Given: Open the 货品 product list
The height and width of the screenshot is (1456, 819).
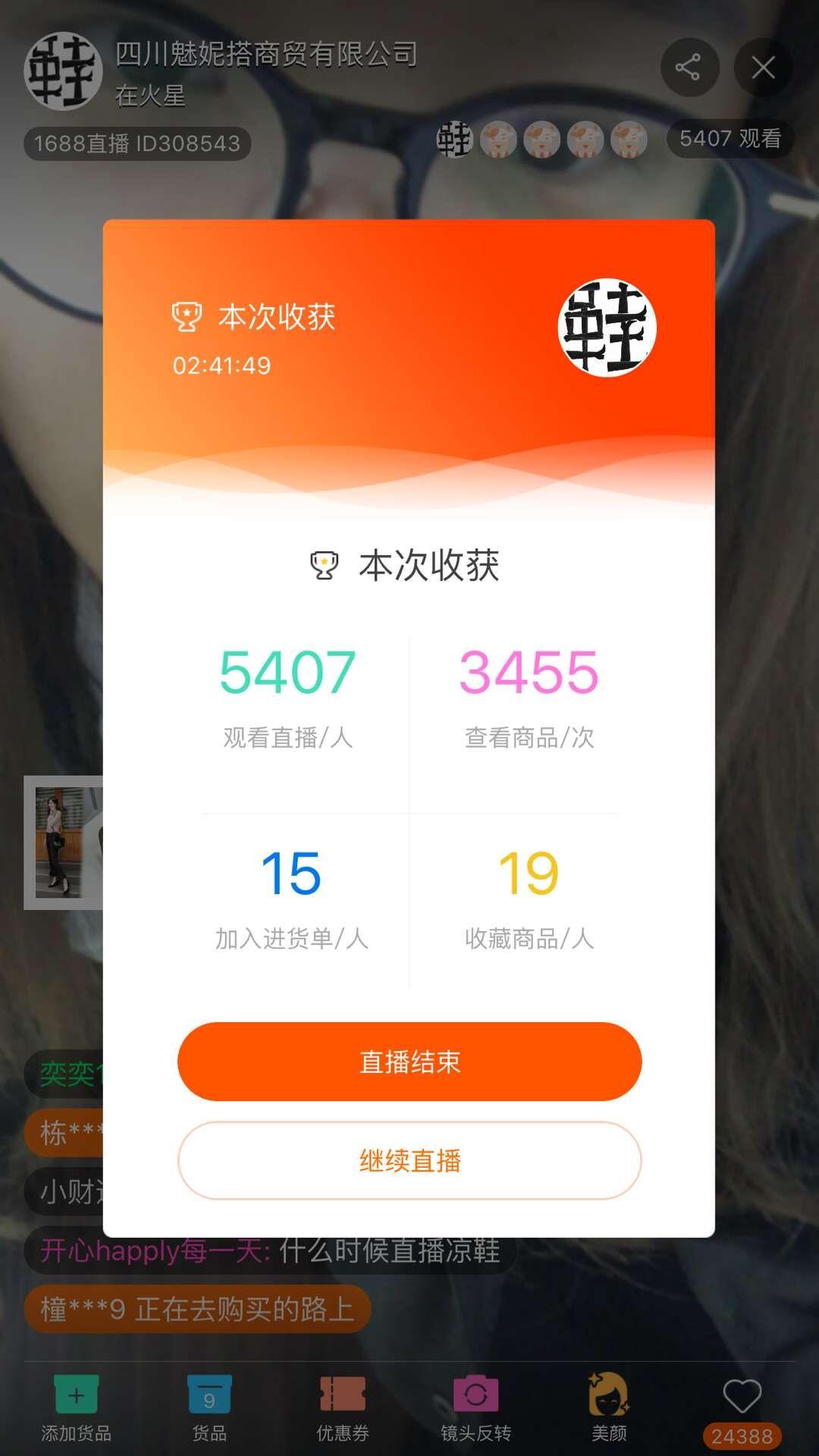Looking at the screenshot, I should click(x=209, y=1407).
